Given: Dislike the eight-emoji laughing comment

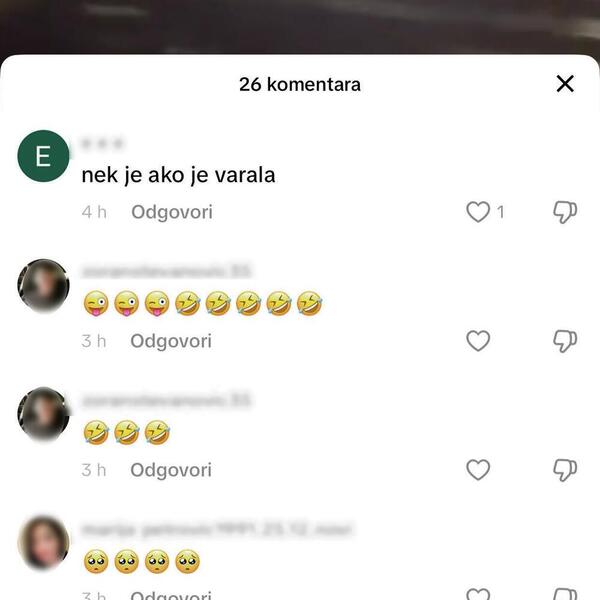Looking at the screenshot, I should tap(565, 341).
